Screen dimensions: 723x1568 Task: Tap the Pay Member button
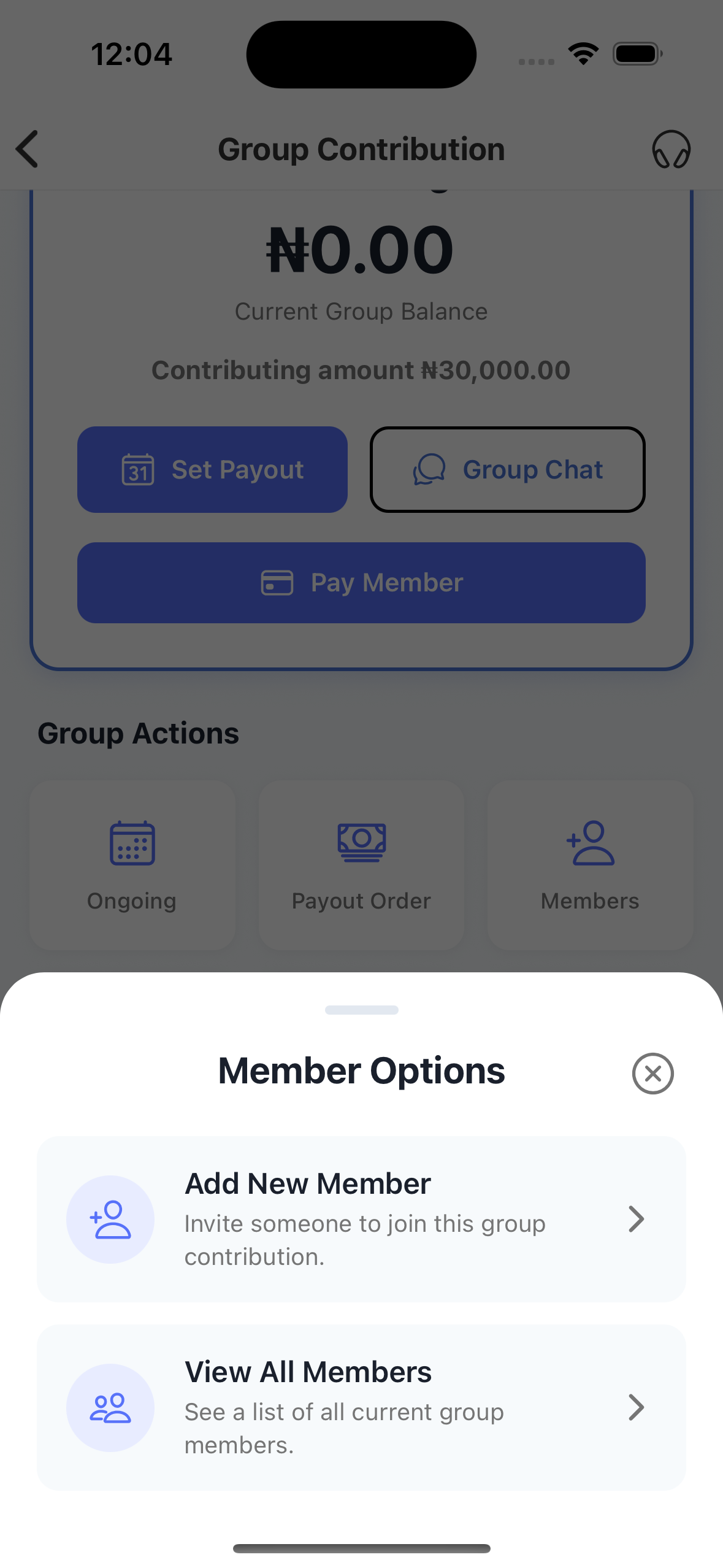click(361, 582)
